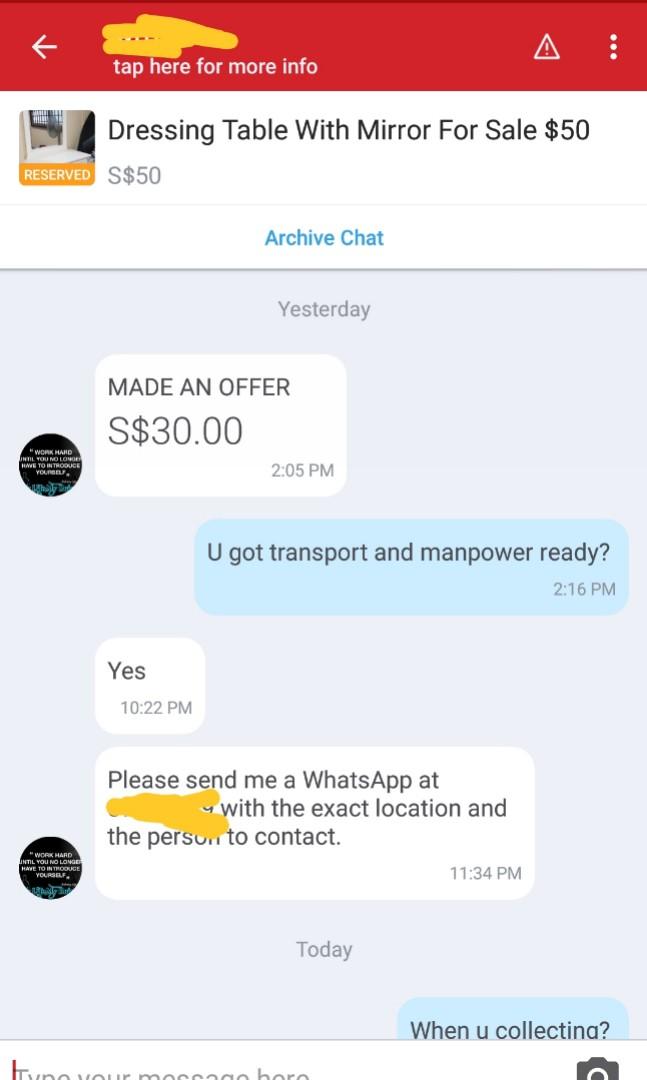Tap here for more info on user
The width and height of the screenshot is (647, 1080).
pos(214,66)
